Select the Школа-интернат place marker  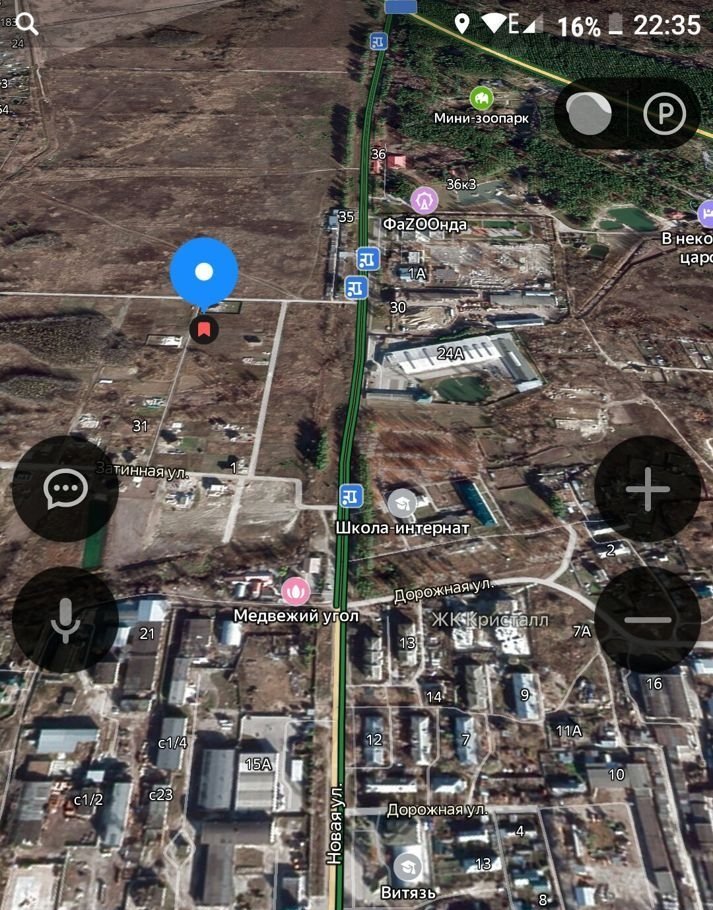402,503
